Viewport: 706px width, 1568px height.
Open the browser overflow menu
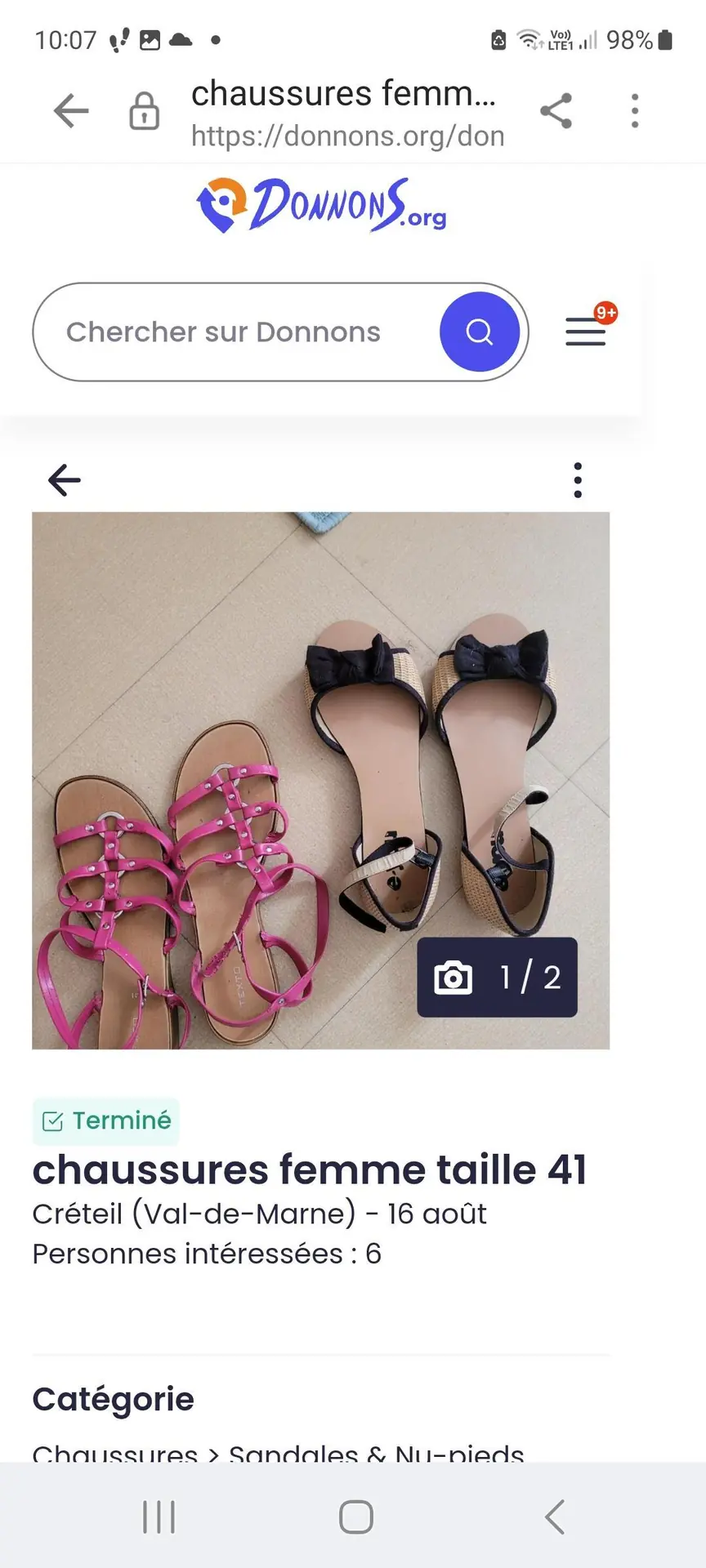pos(635,111)
